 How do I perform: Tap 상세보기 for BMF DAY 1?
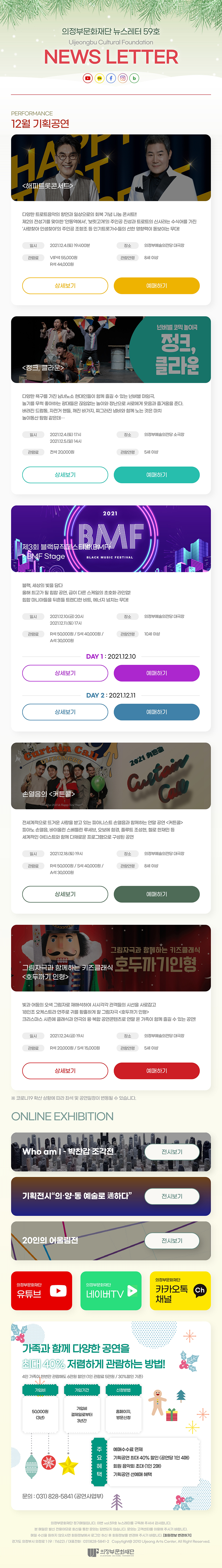[x=65, y=673]
